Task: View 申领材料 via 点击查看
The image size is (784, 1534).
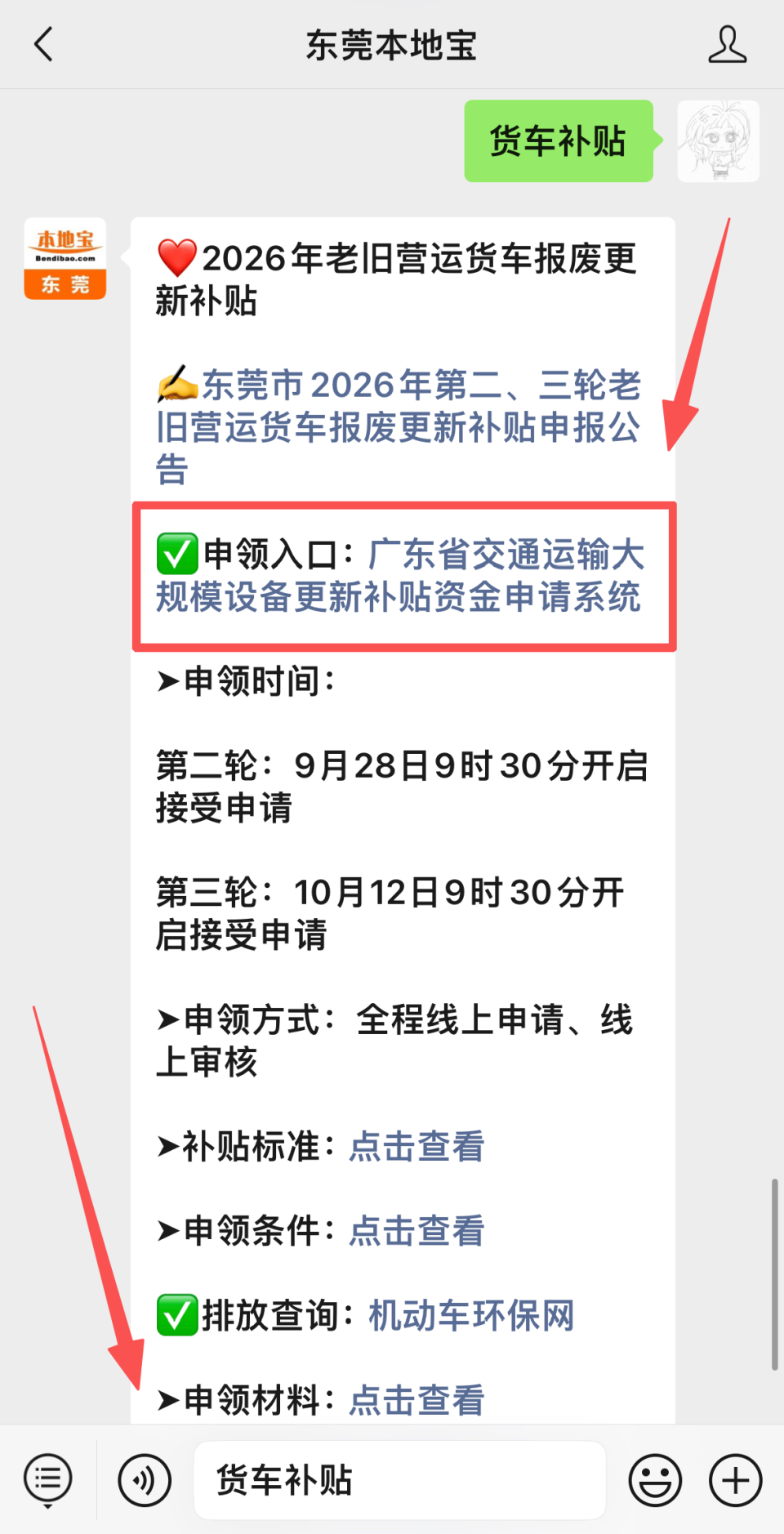Action: click(416, 1400)
